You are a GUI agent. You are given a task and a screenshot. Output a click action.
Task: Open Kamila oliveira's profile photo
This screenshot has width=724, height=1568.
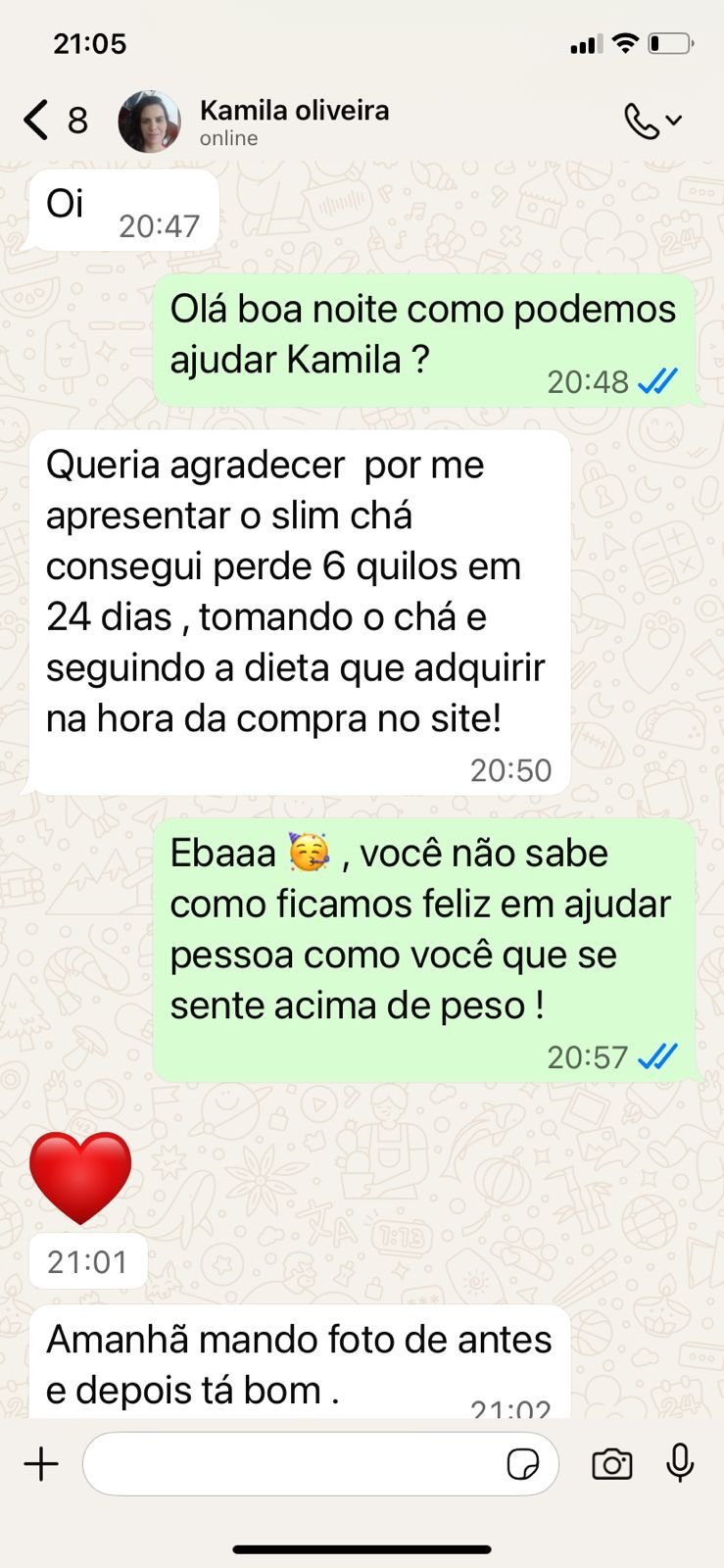click(x=147, y=119)
